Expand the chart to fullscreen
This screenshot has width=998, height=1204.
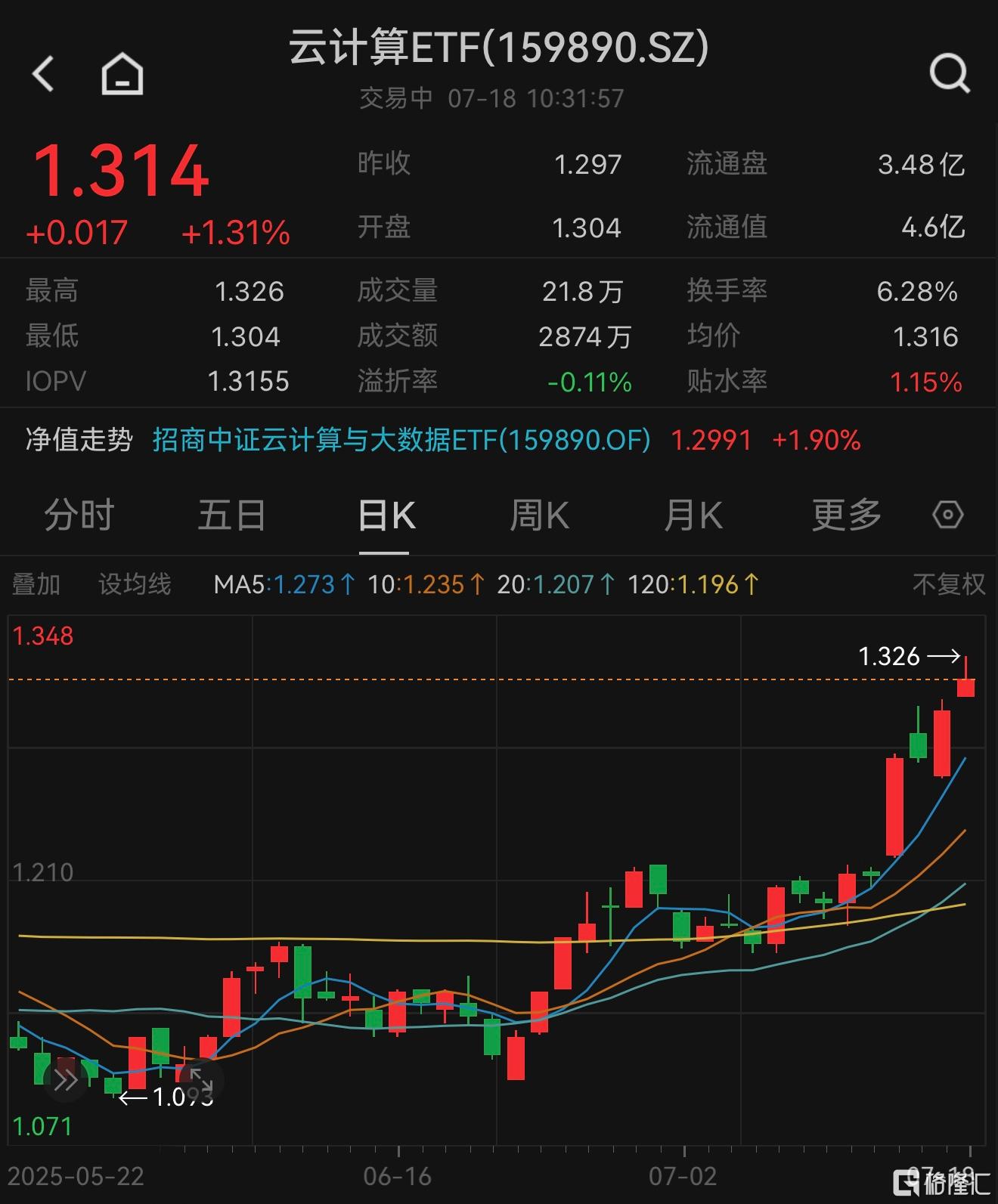(x=202, y=1082)
